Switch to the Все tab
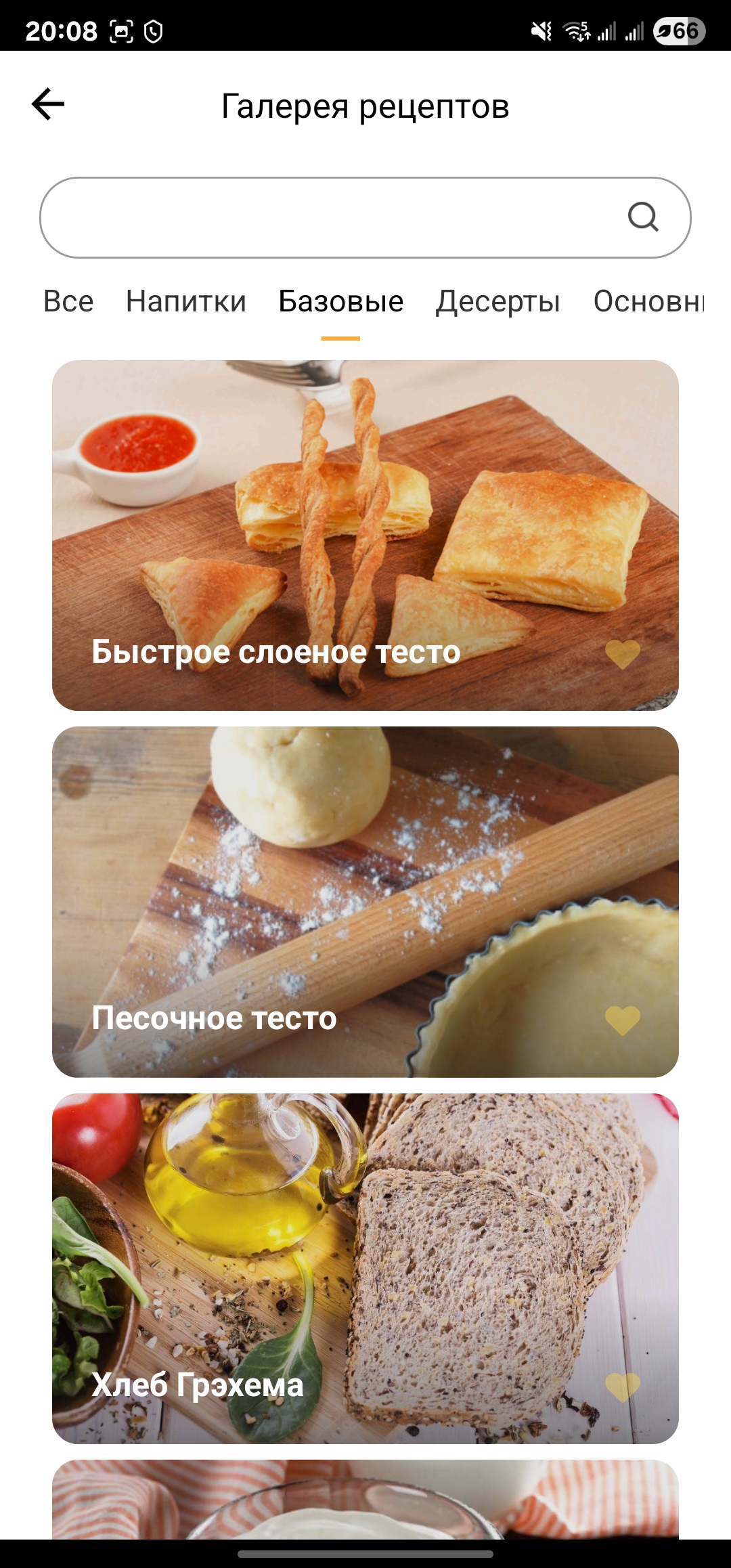The height and width of the screenshot is (1568, 731). 68,301
